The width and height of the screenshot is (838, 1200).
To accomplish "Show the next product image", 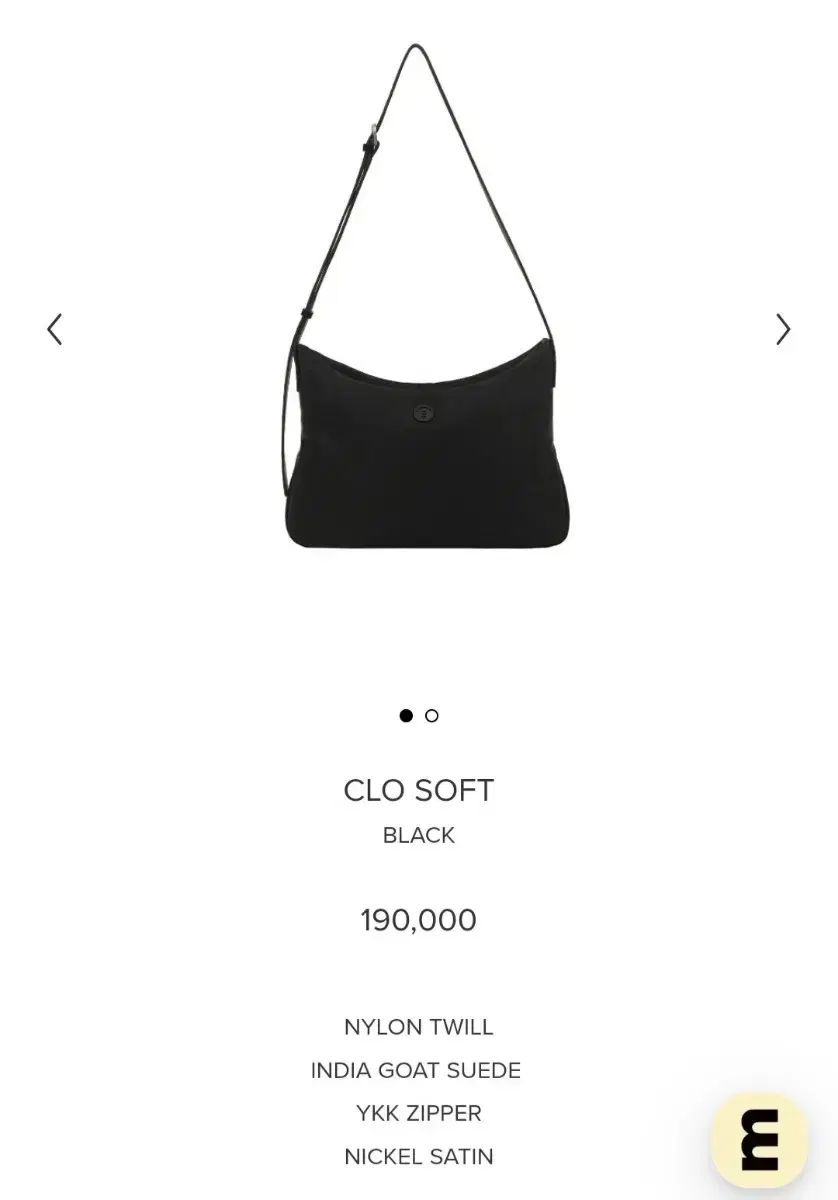I will point(783,329).
